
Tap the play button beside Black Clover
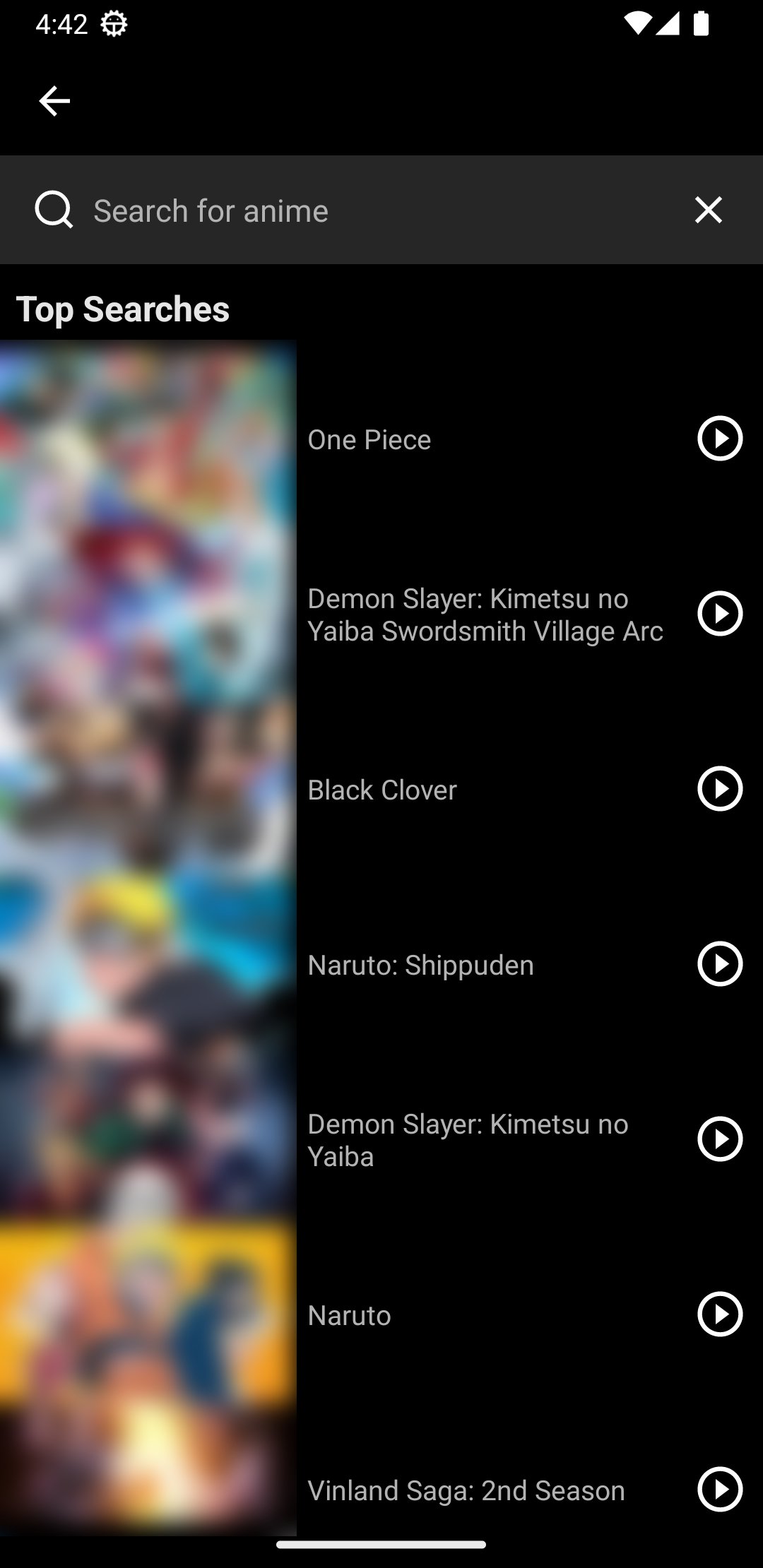tap(719, 790)
